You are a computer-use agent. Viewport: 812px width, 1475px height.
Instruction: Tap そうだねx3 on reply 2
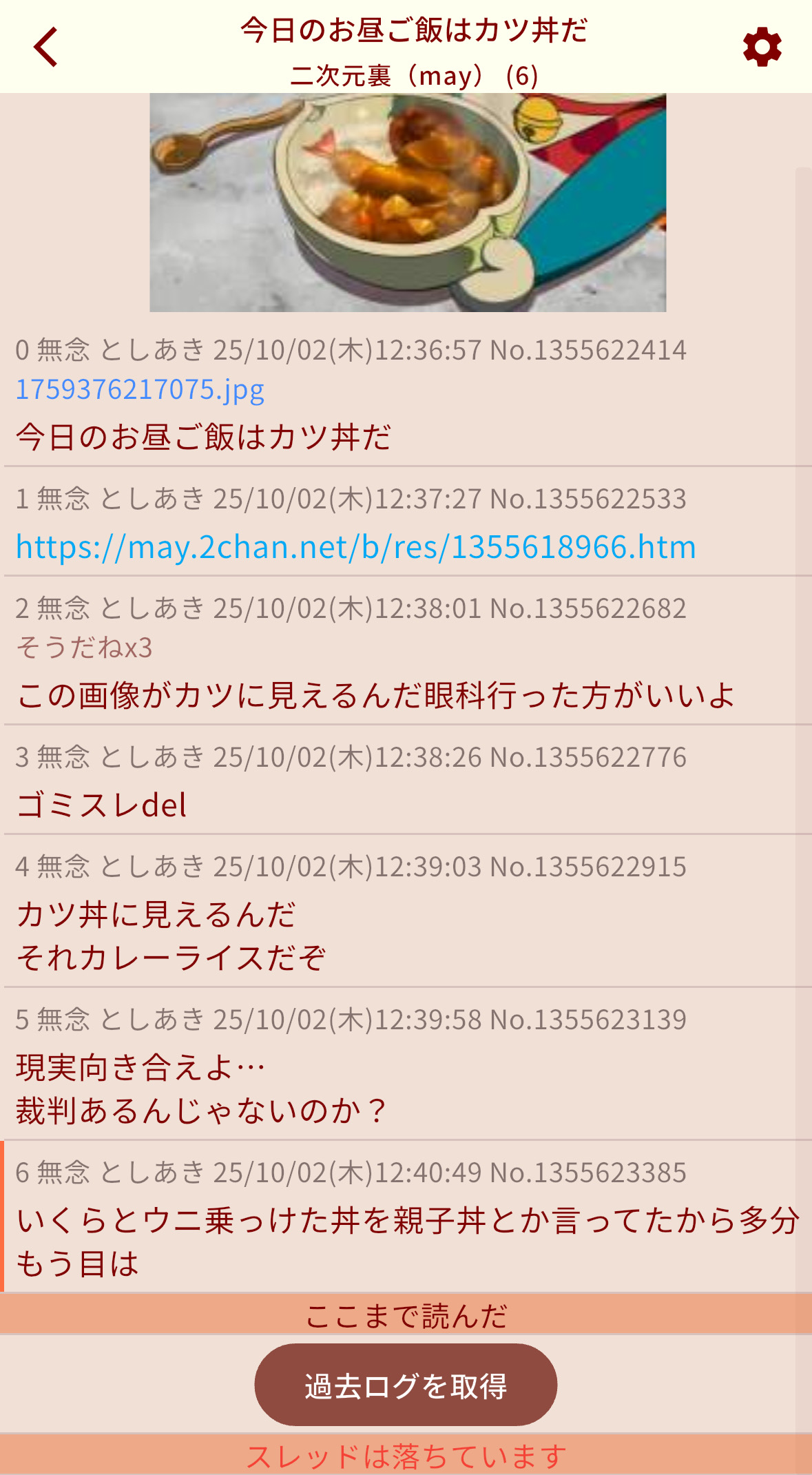coord(84,648)
